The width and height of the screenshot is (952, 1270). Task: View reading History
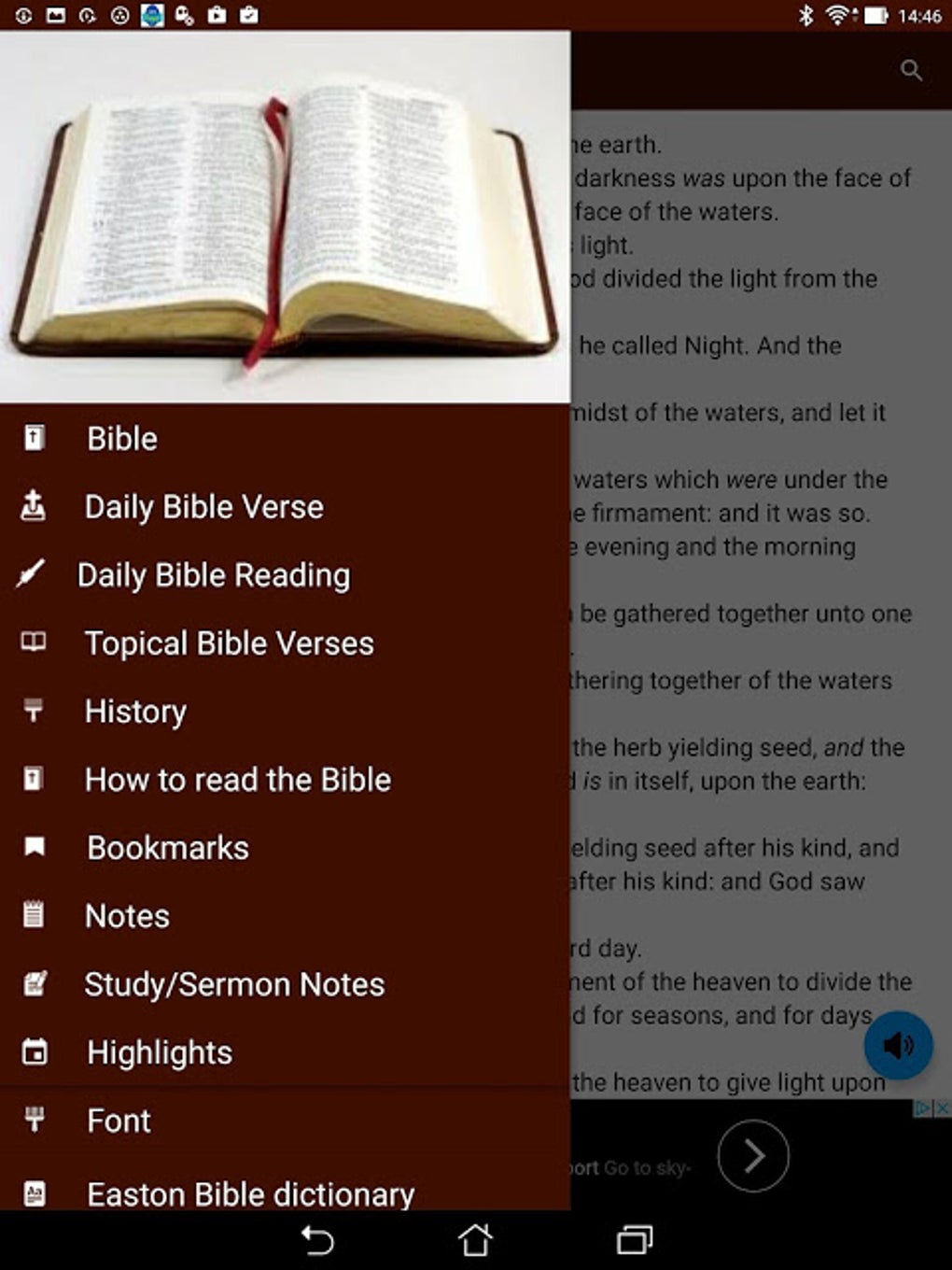(135, 712)
